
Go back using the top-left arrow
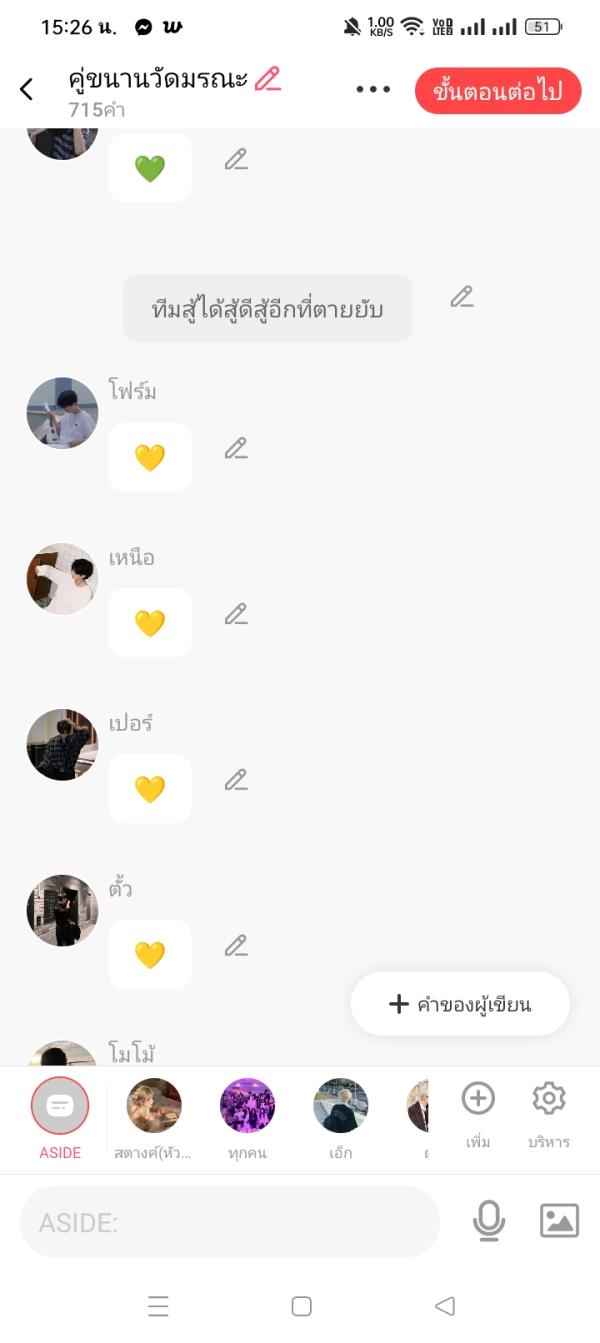pyautogui.click(x=27, y=90)
